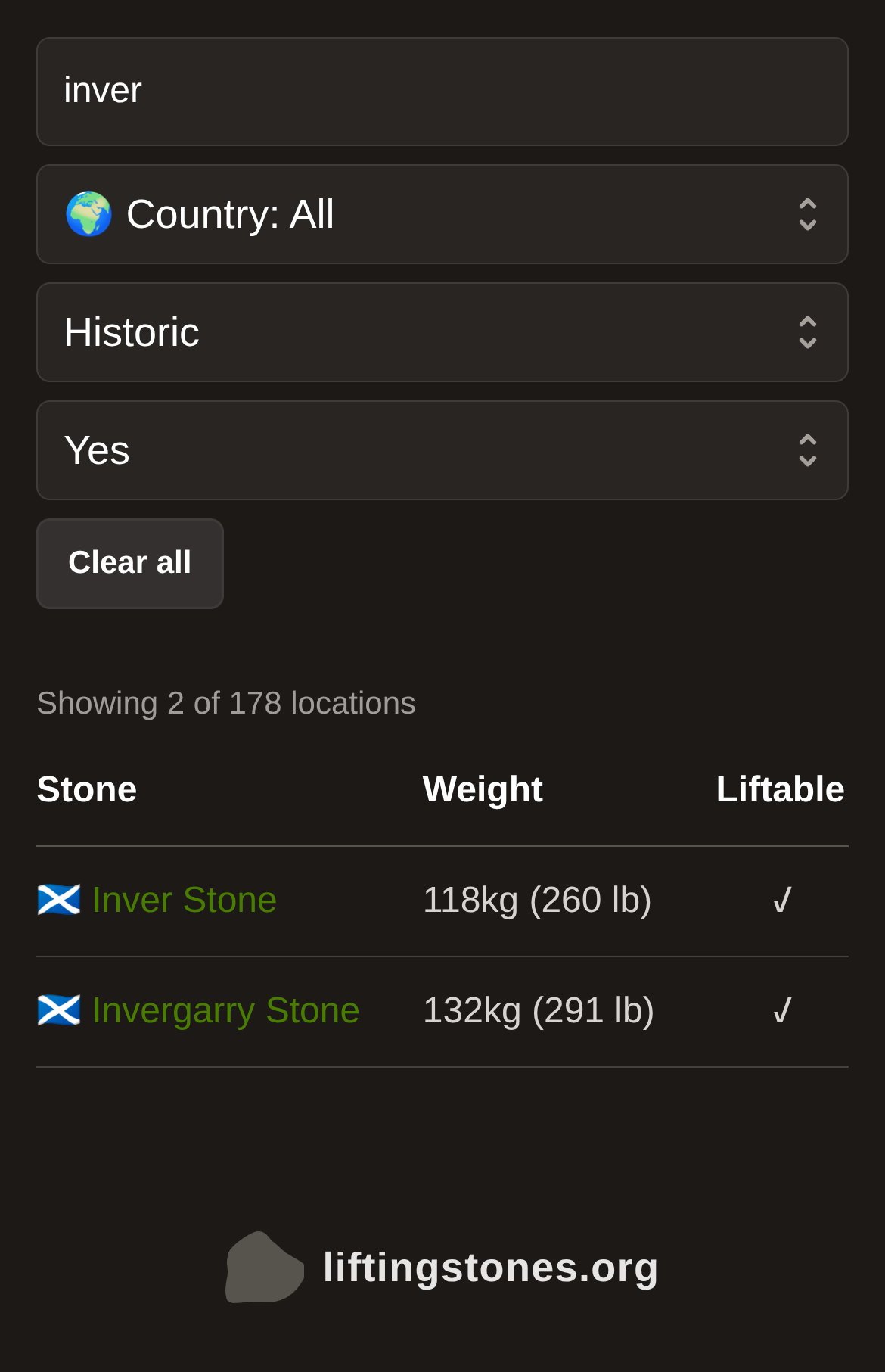This screenshot has width=885, height=1372.
Task: Open the Country: All dropdown
Action: (442, 214)
